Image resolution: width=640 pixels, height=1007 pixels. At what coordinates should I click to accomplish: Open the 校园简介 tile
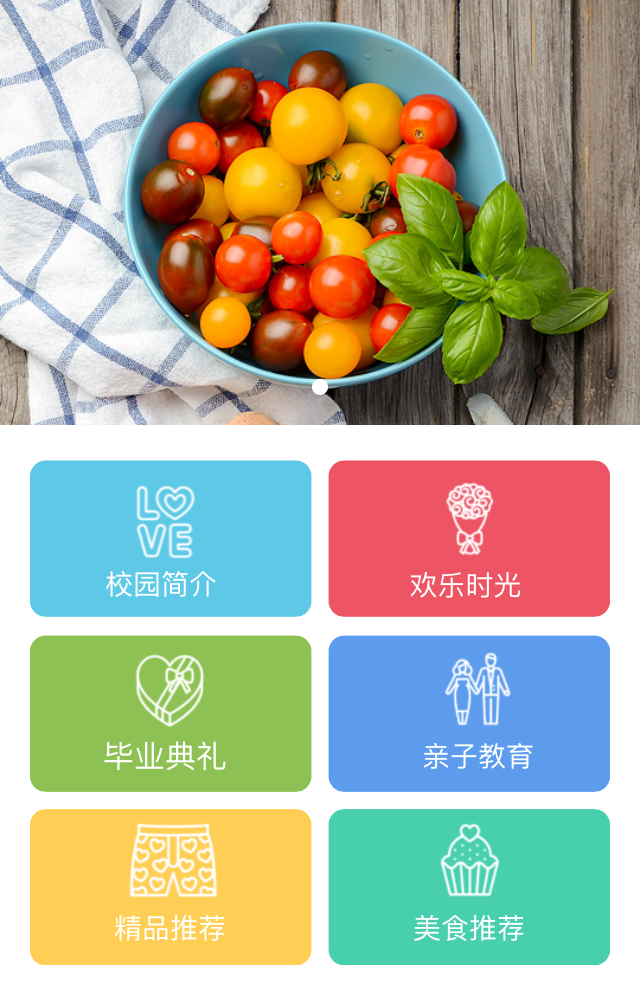coord(170,538)
